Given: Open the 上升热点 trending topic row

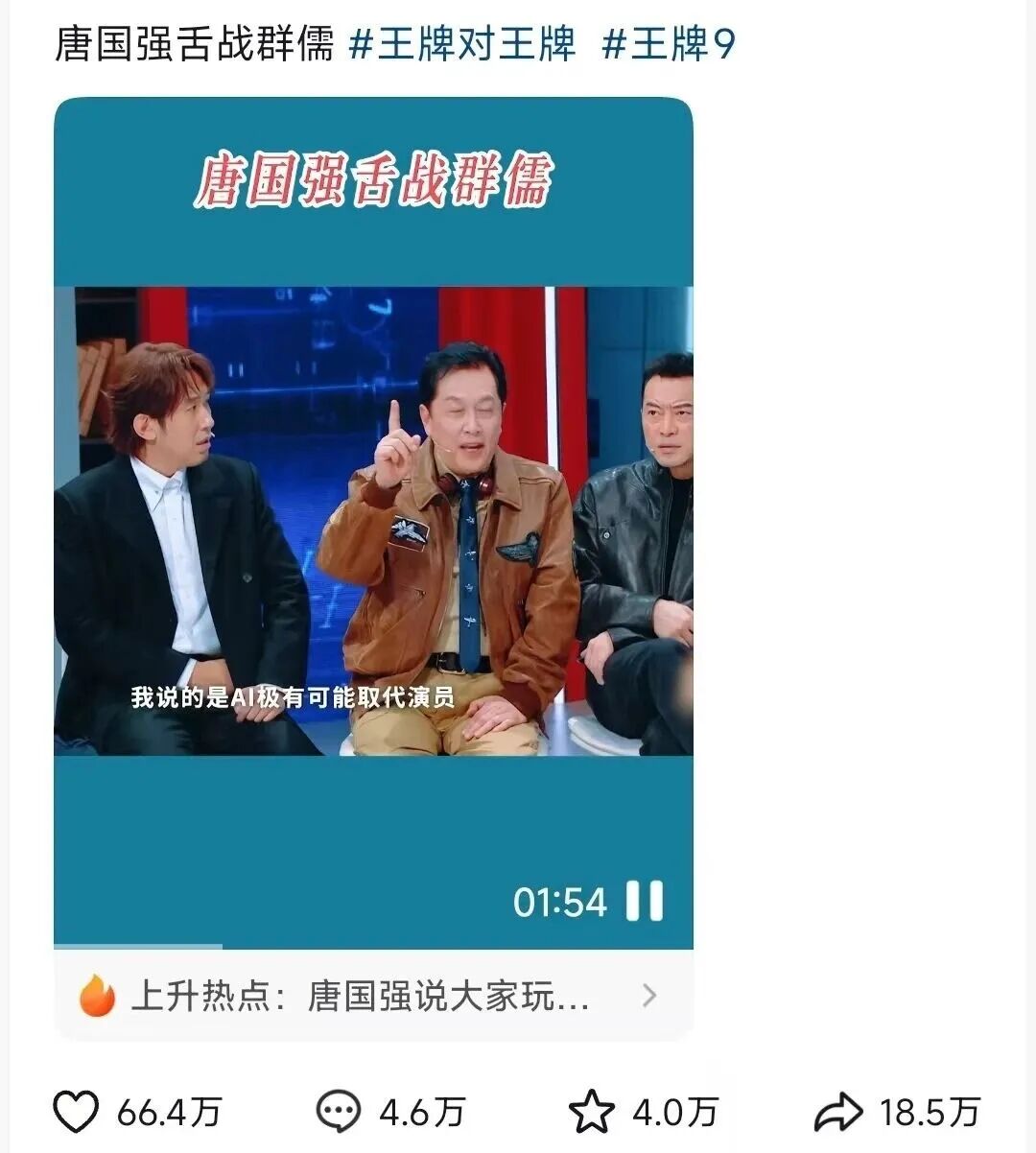Looking at the screenshot, I should coord(372,996).
